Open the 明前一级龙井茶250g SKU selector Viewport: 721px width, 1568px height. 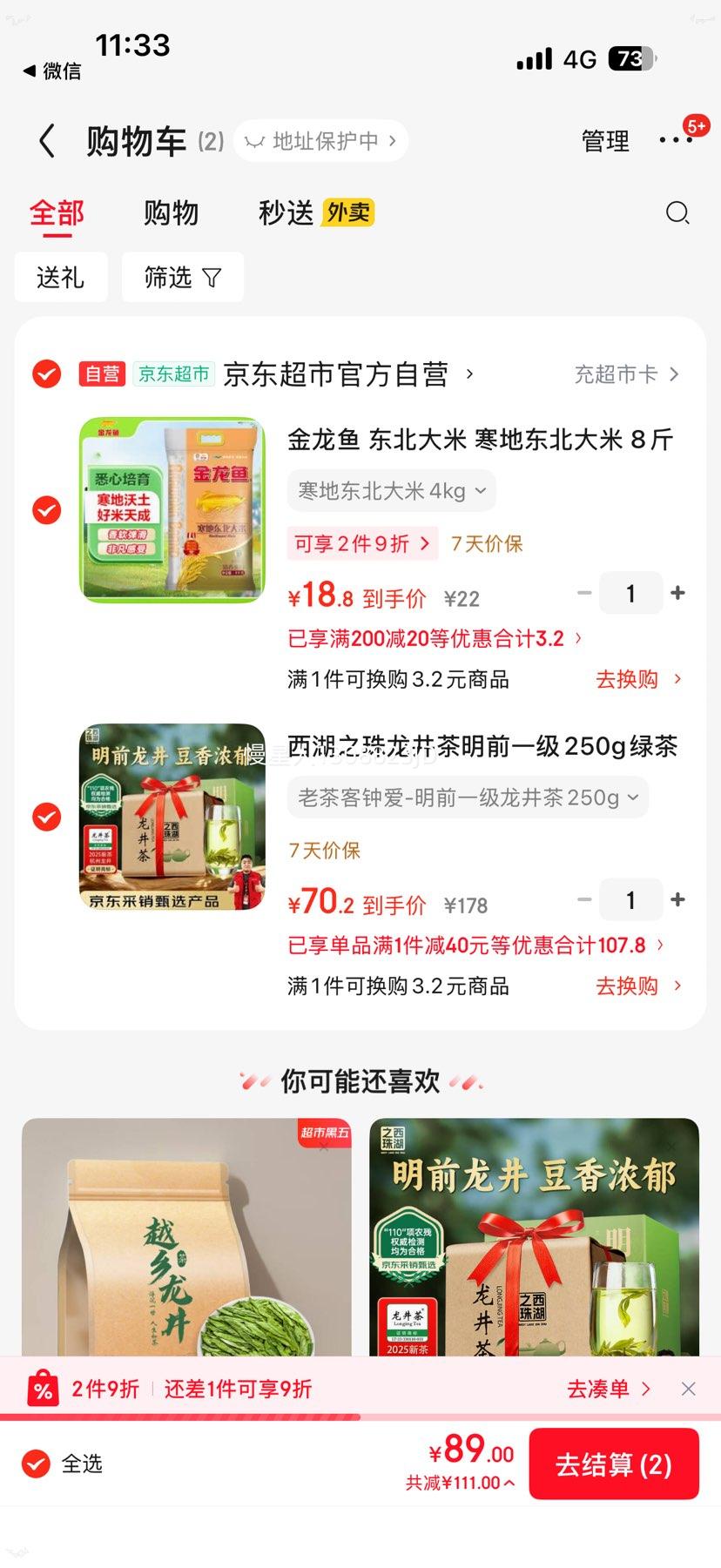pos(468,797)
